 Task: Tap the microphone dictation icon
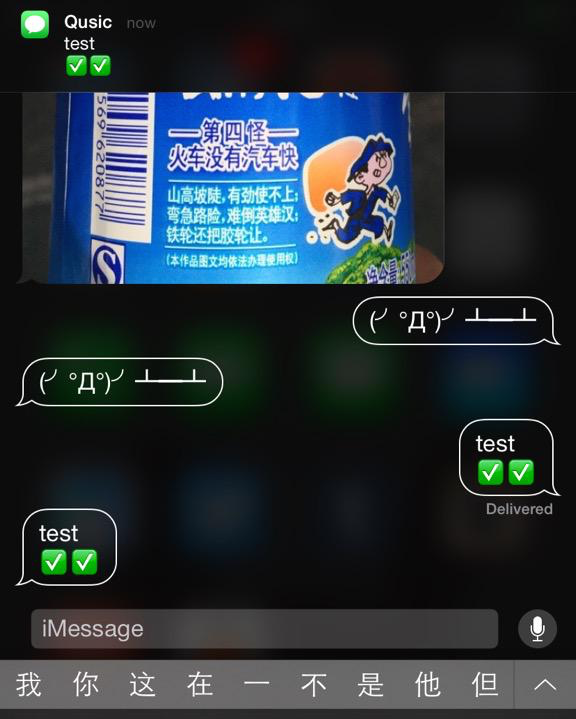(537, 629)
